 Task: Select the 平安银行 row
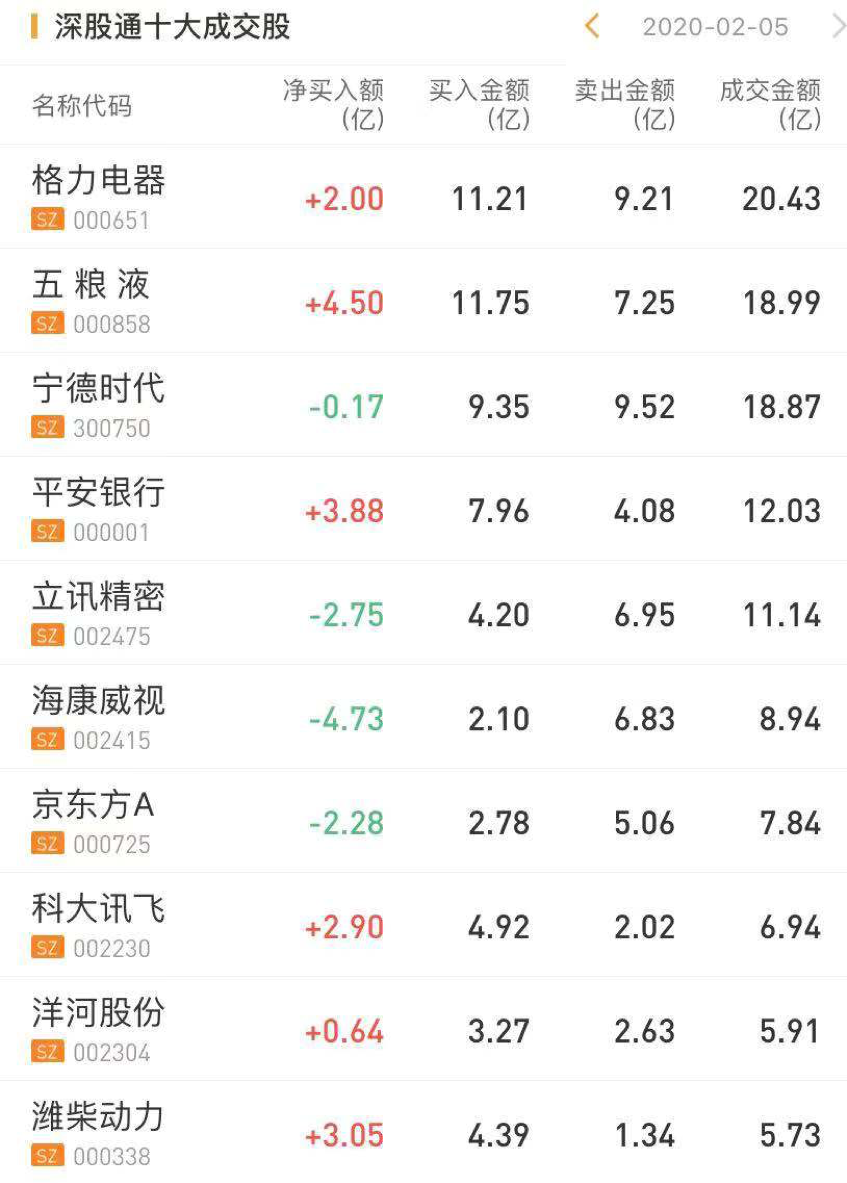pos(98,493)
